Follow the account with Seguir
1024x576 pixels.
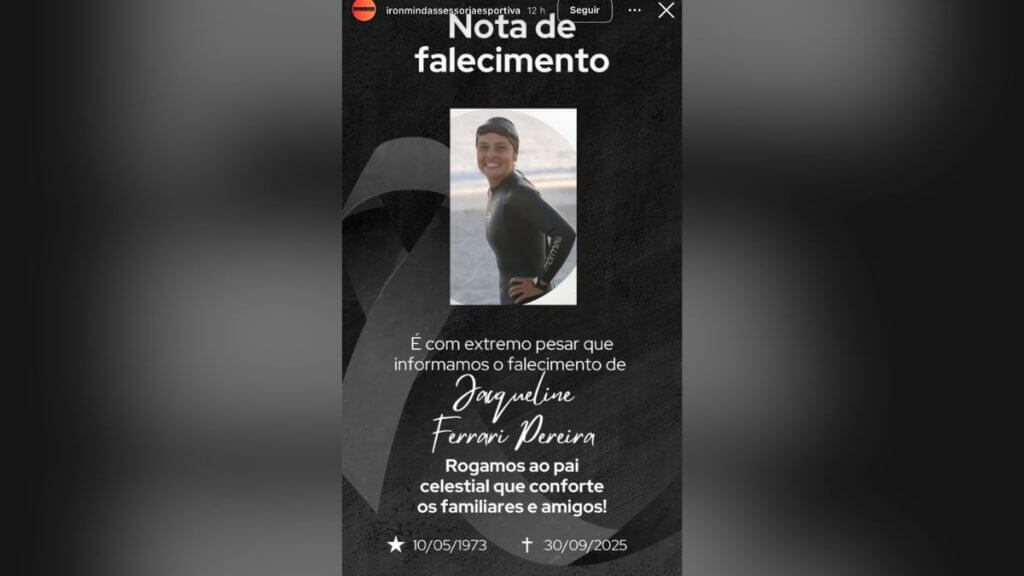coord(584,10)
